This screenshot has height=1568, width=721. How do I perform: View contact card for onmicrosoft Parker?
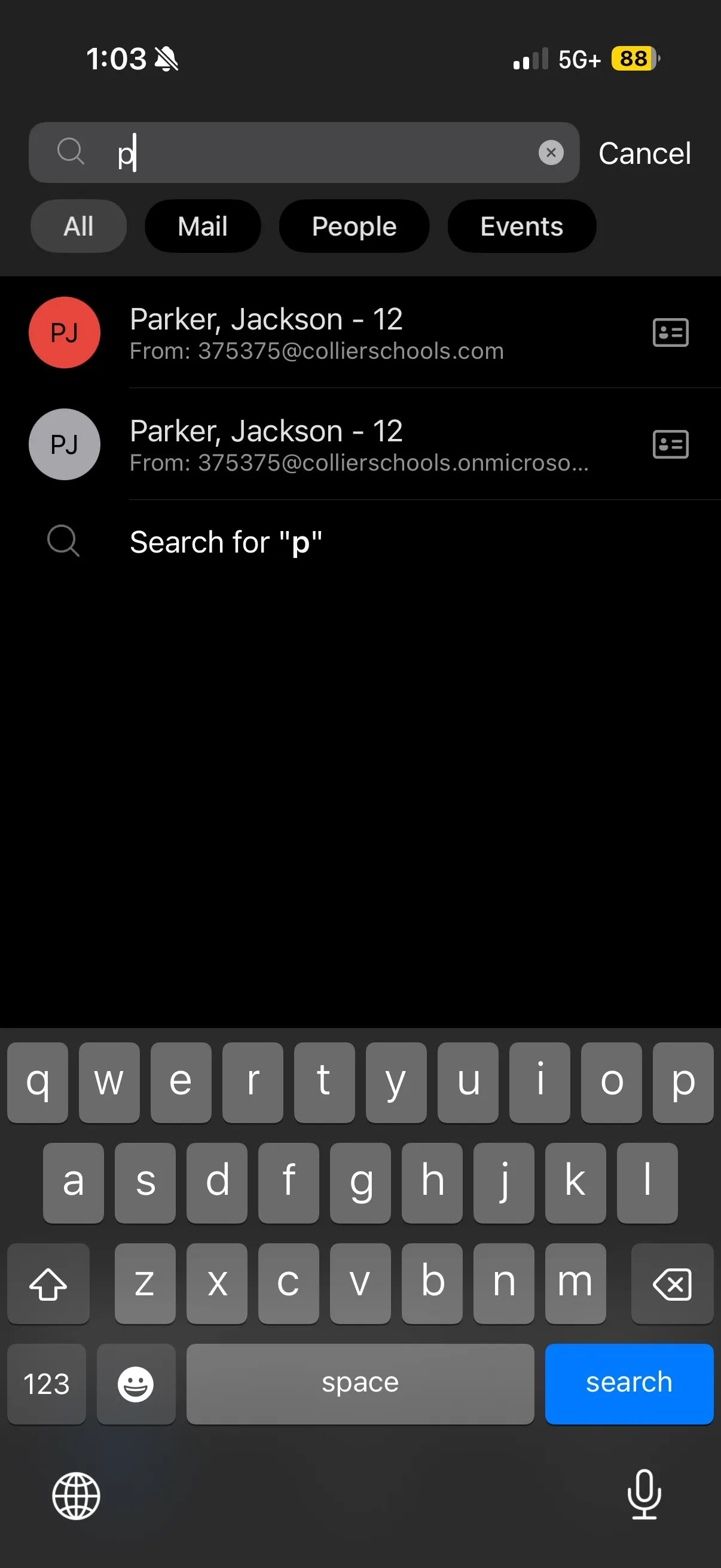670,445
